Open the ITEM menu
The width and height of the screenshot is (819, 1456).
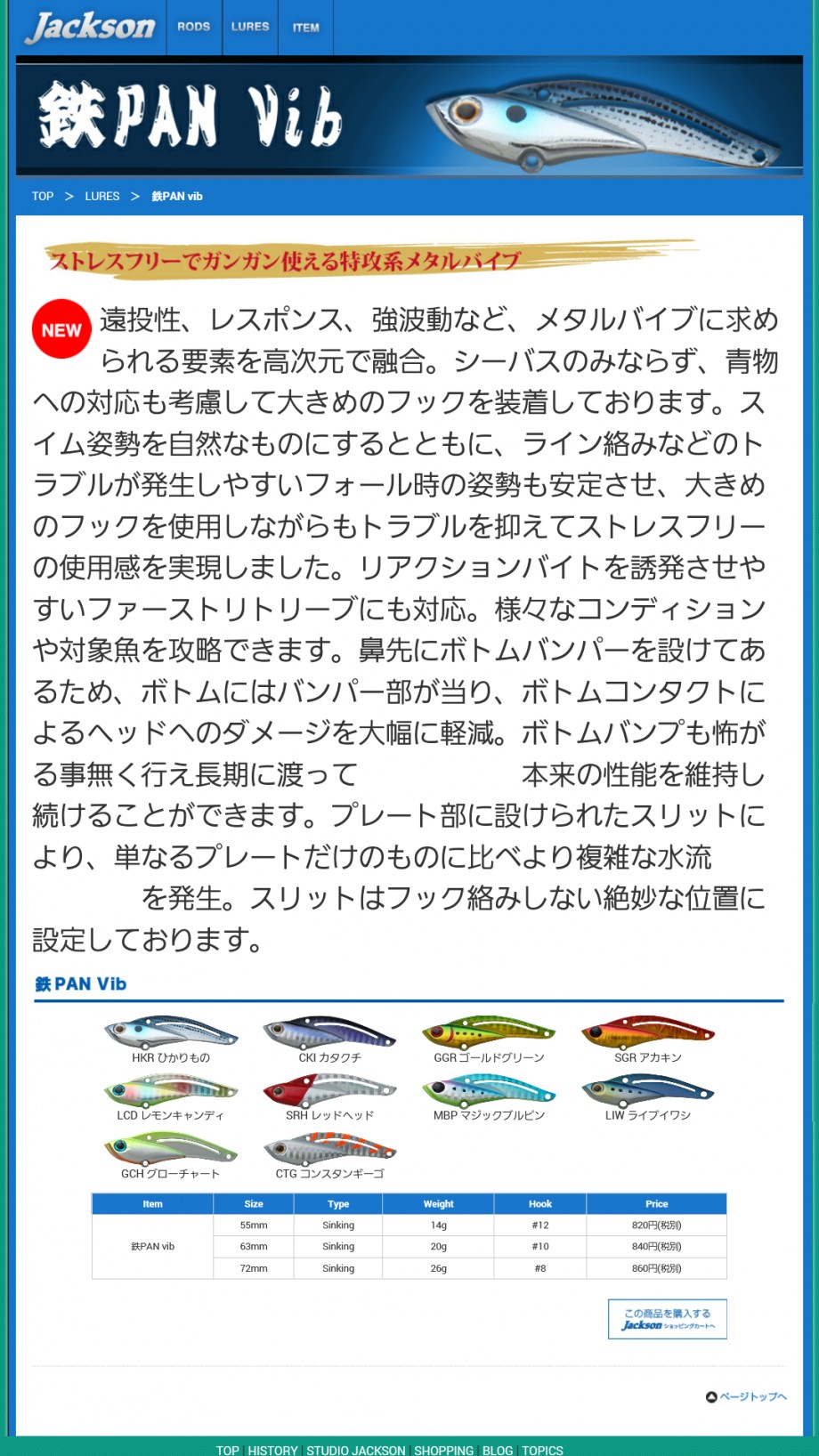(305, 27)
